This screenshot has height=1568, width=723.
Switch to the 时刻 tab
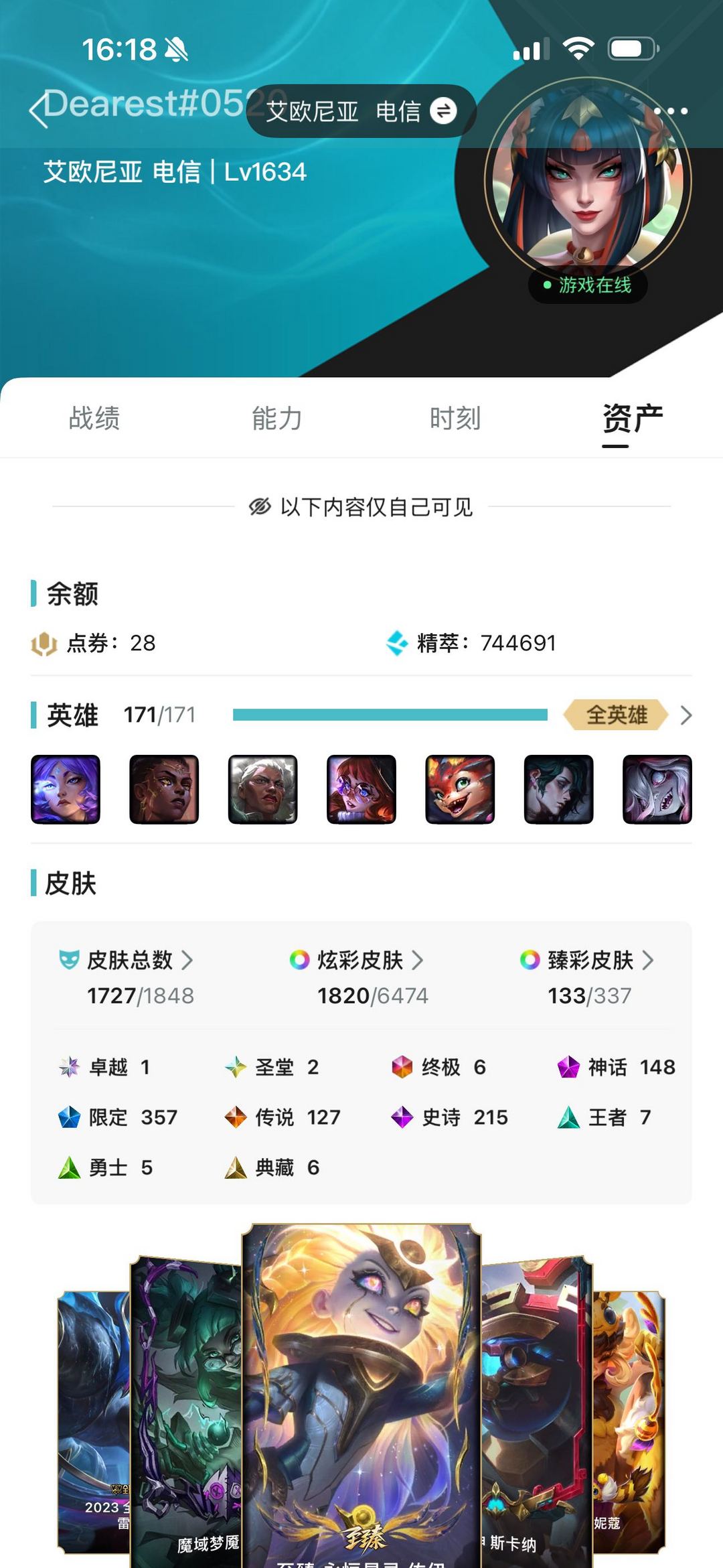point(455,419)
